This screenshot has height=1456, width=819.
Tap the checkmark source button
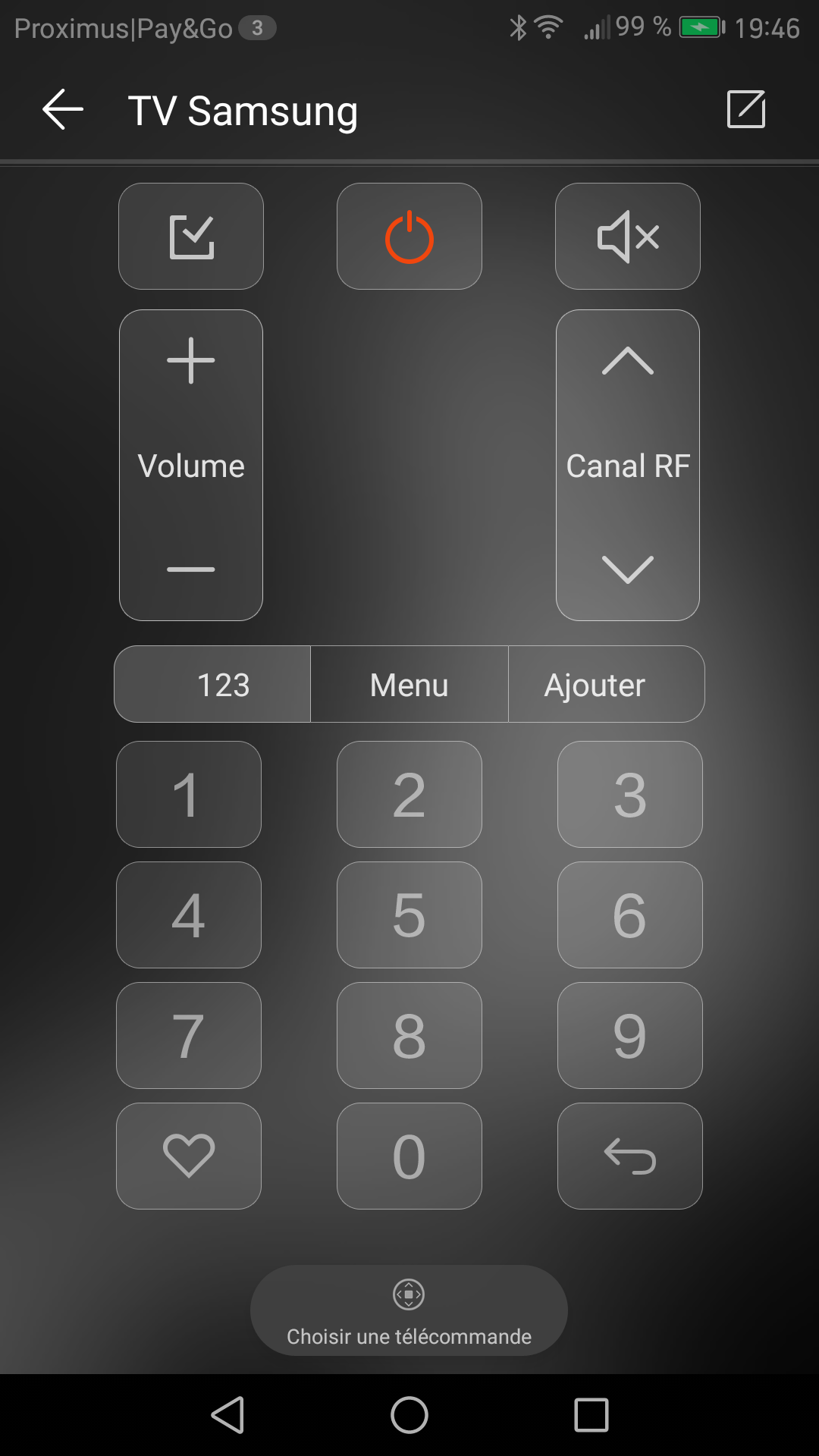[x=191, y=236]
